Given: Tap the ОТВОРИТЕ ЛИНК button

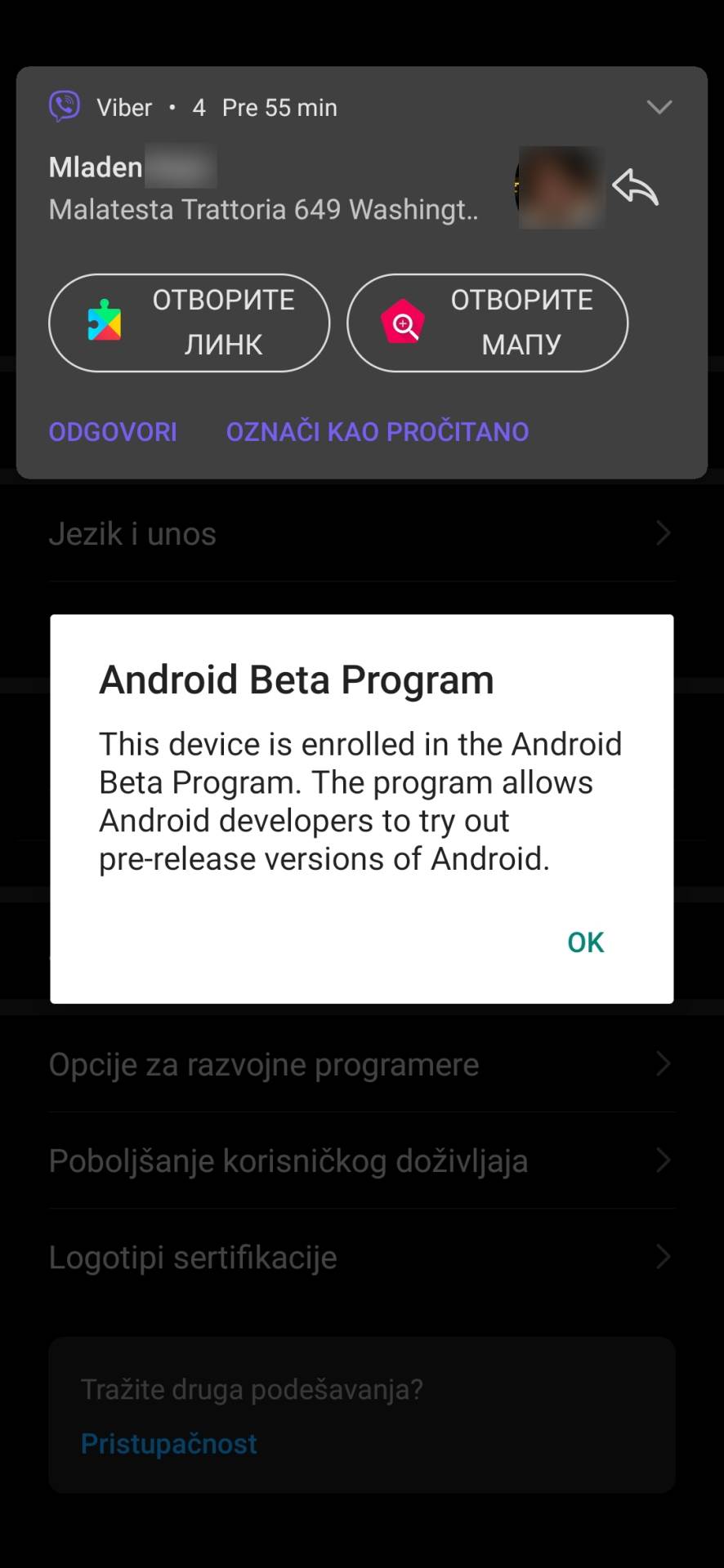Looking at the screenshot, I should click(x=190, y=323).
